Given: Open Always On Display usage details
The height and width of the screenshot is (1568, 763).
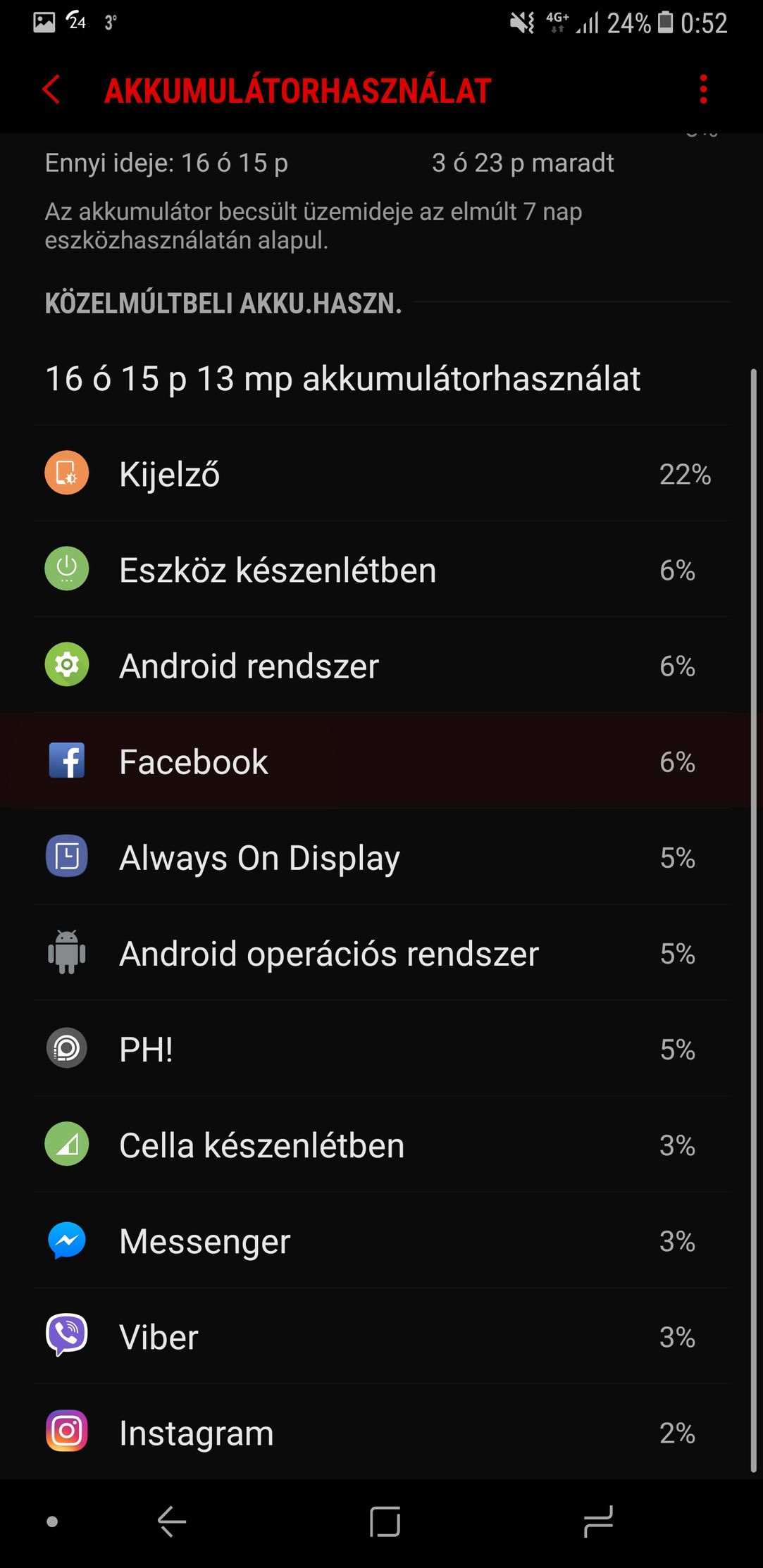Looking at the screenshot, I should coord(380,857).
